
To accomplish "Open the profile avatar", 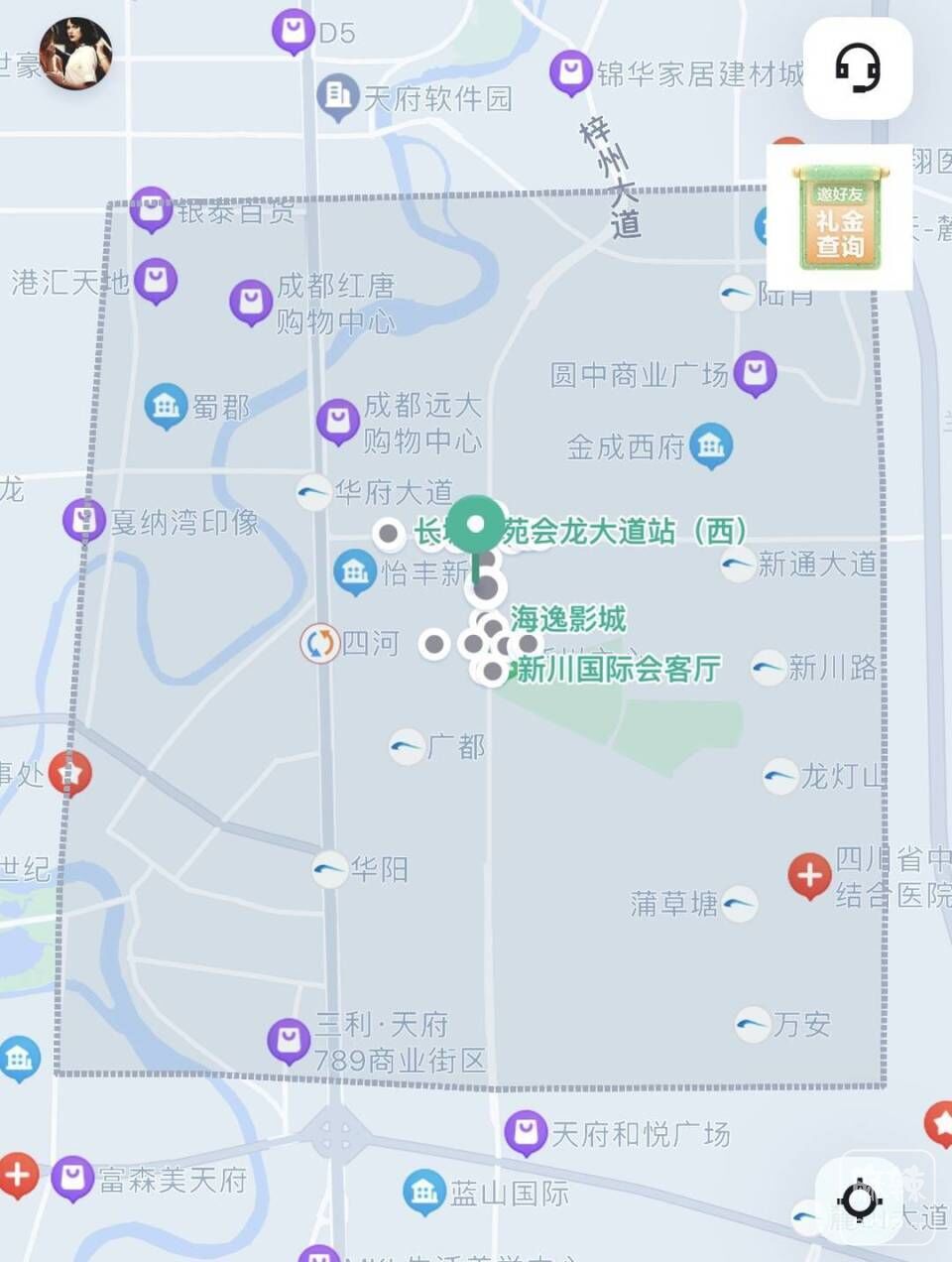I will [75, 54].
